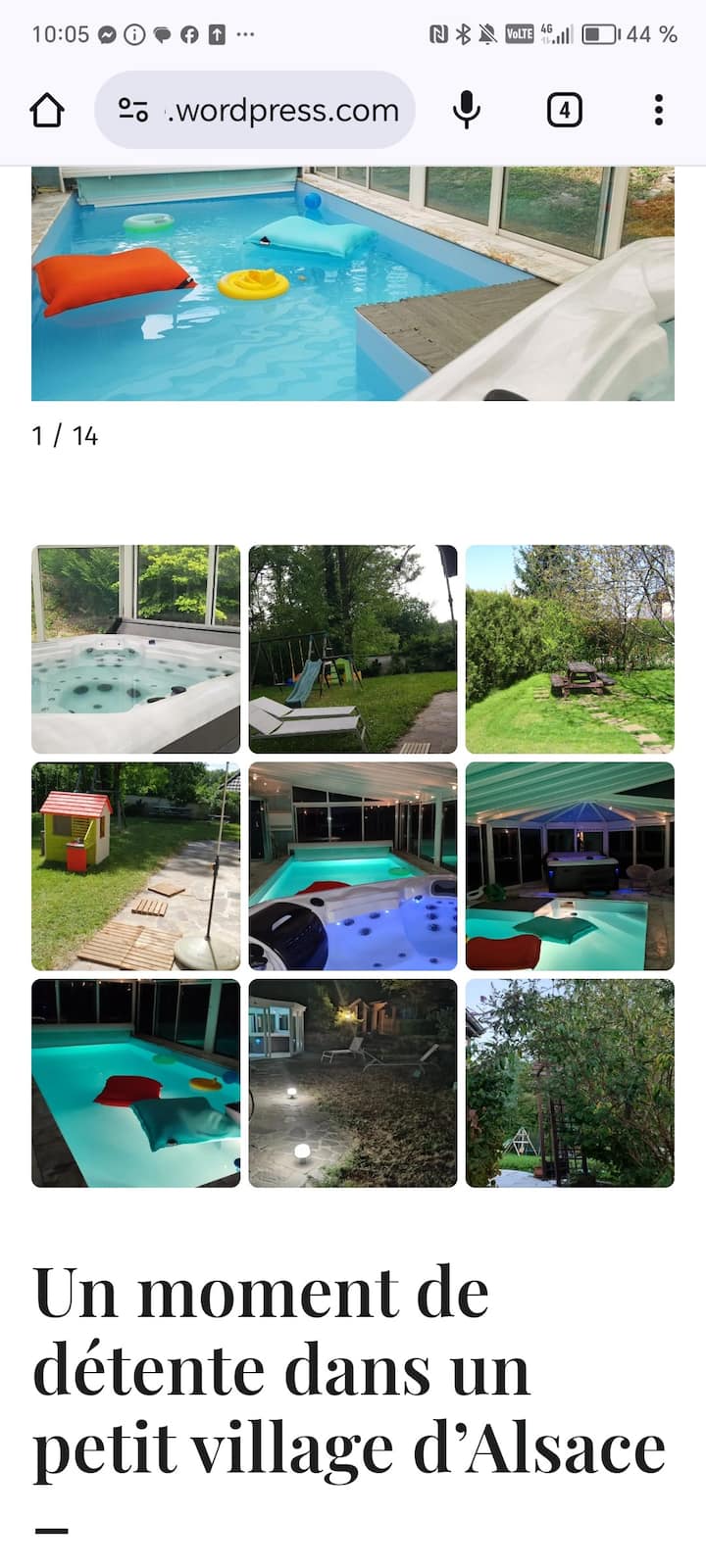The height and width of the screenshot is (1568, 706).
Task: View the night pool with red cushion photo
Action: [x=135, y=1083]
